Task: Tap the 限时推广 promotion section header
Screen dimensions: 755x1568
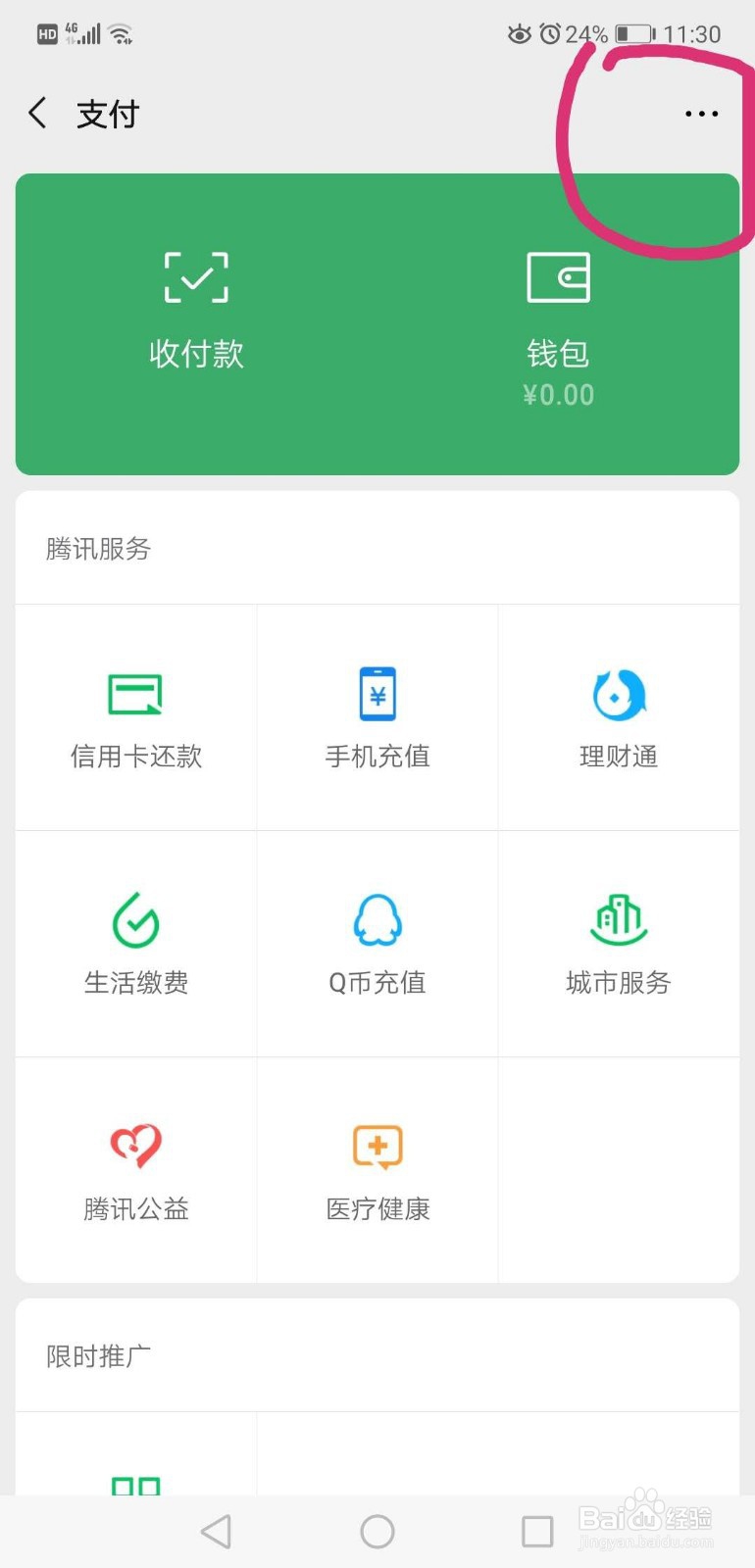Action: tap(95, 1355)
